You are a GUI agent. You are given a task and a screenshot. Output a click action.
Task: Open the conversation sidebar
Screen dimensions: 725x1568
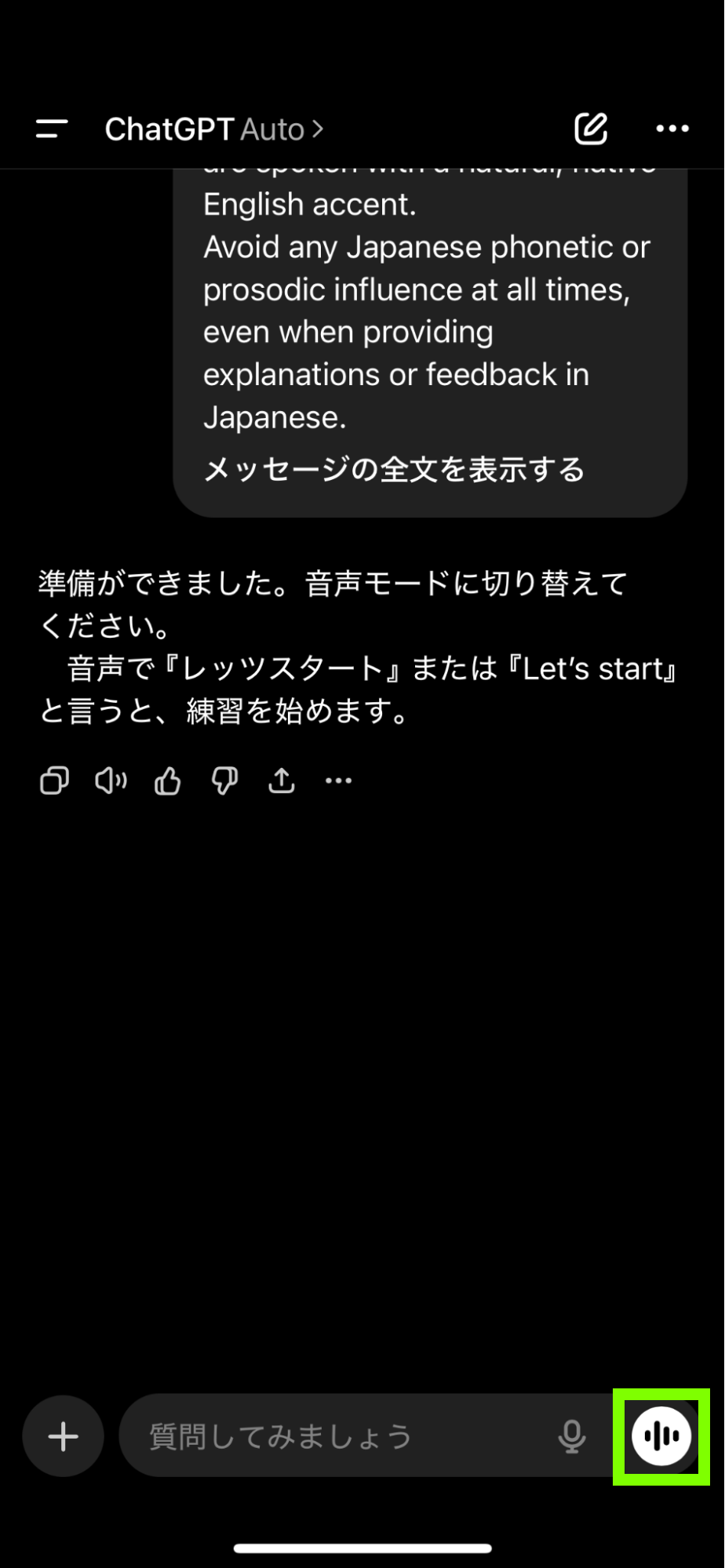pos(49,128)
